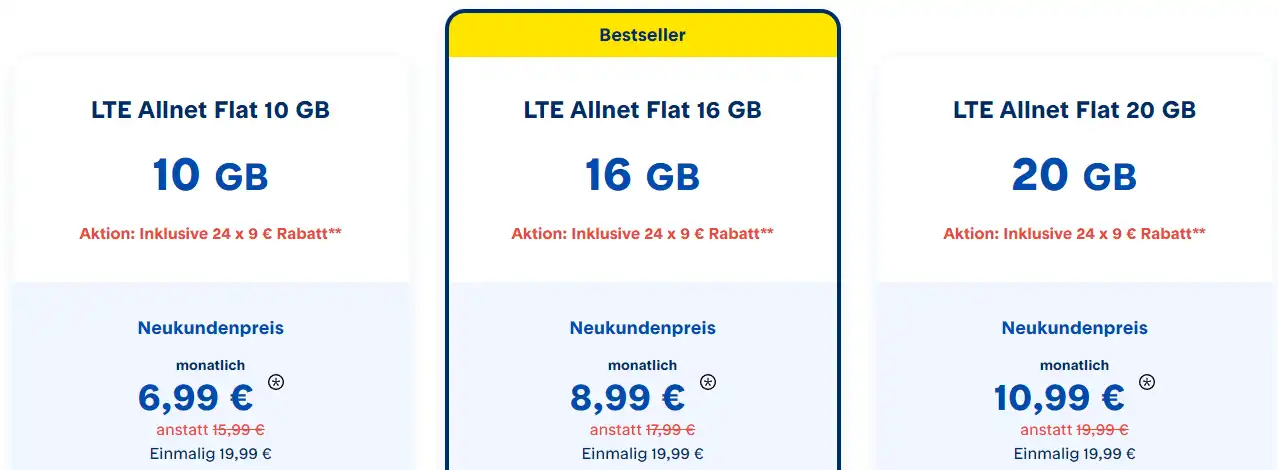Open price footnote icon beside 10,99 €
This screenshot has width=1278, height=470.
[x=1147, y=381]
